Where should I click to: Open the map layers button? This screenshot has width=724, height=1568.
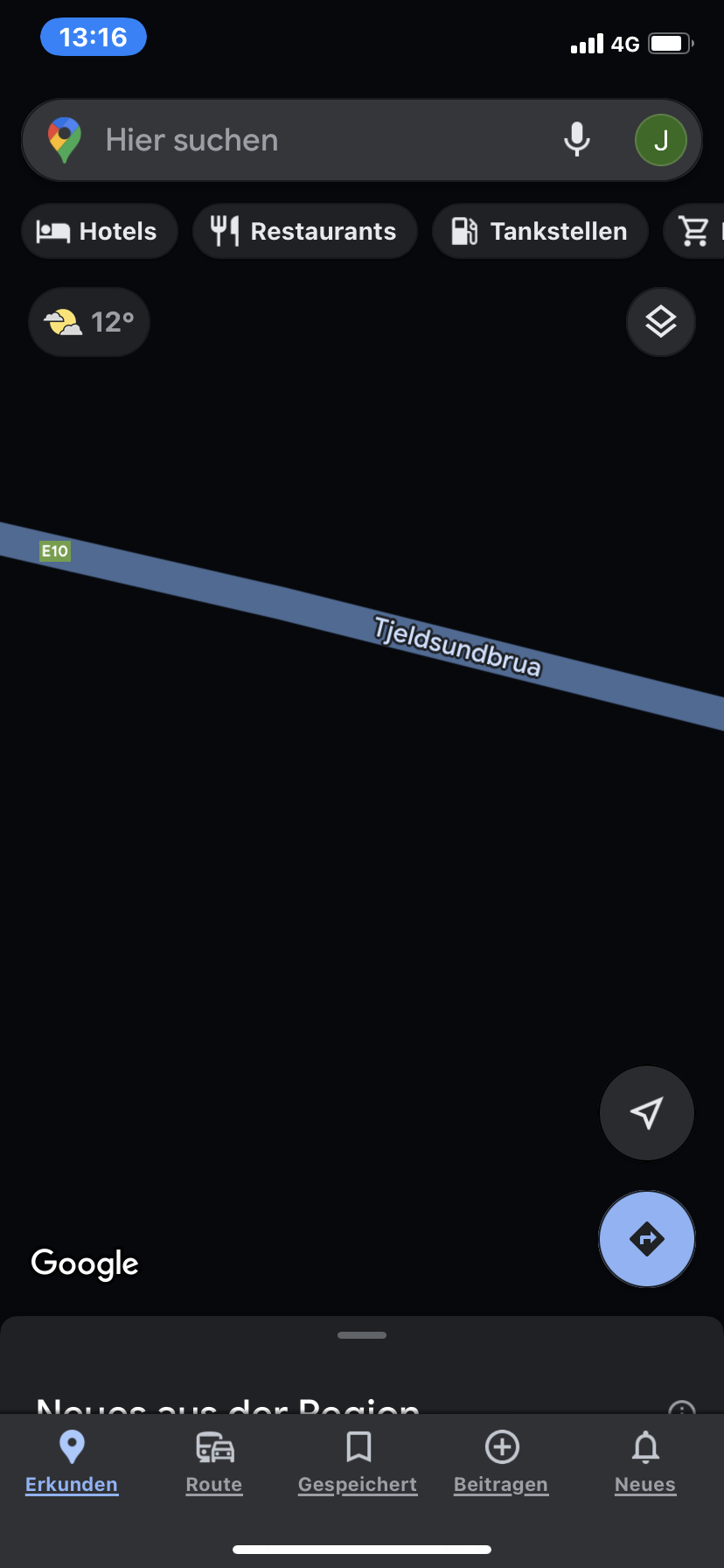(661, 322)
